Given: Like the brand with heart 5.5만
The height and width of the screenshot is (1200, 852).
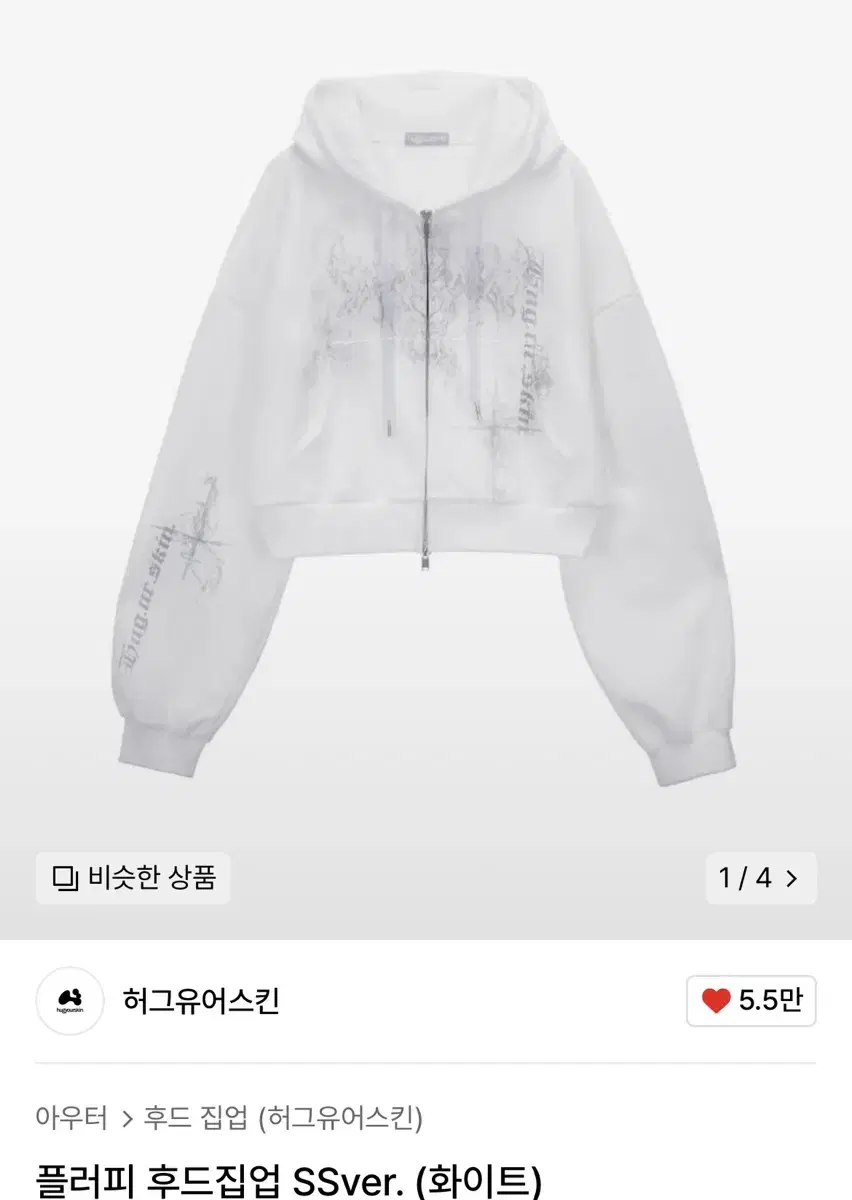Looking at the screenshot, I should 751,1000.
